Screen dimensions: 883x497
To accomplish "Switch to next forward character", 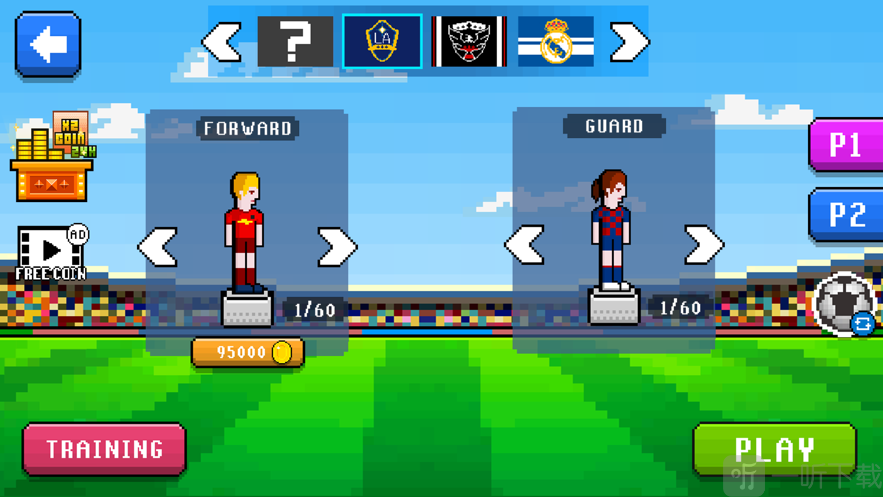I will point(337,247).
